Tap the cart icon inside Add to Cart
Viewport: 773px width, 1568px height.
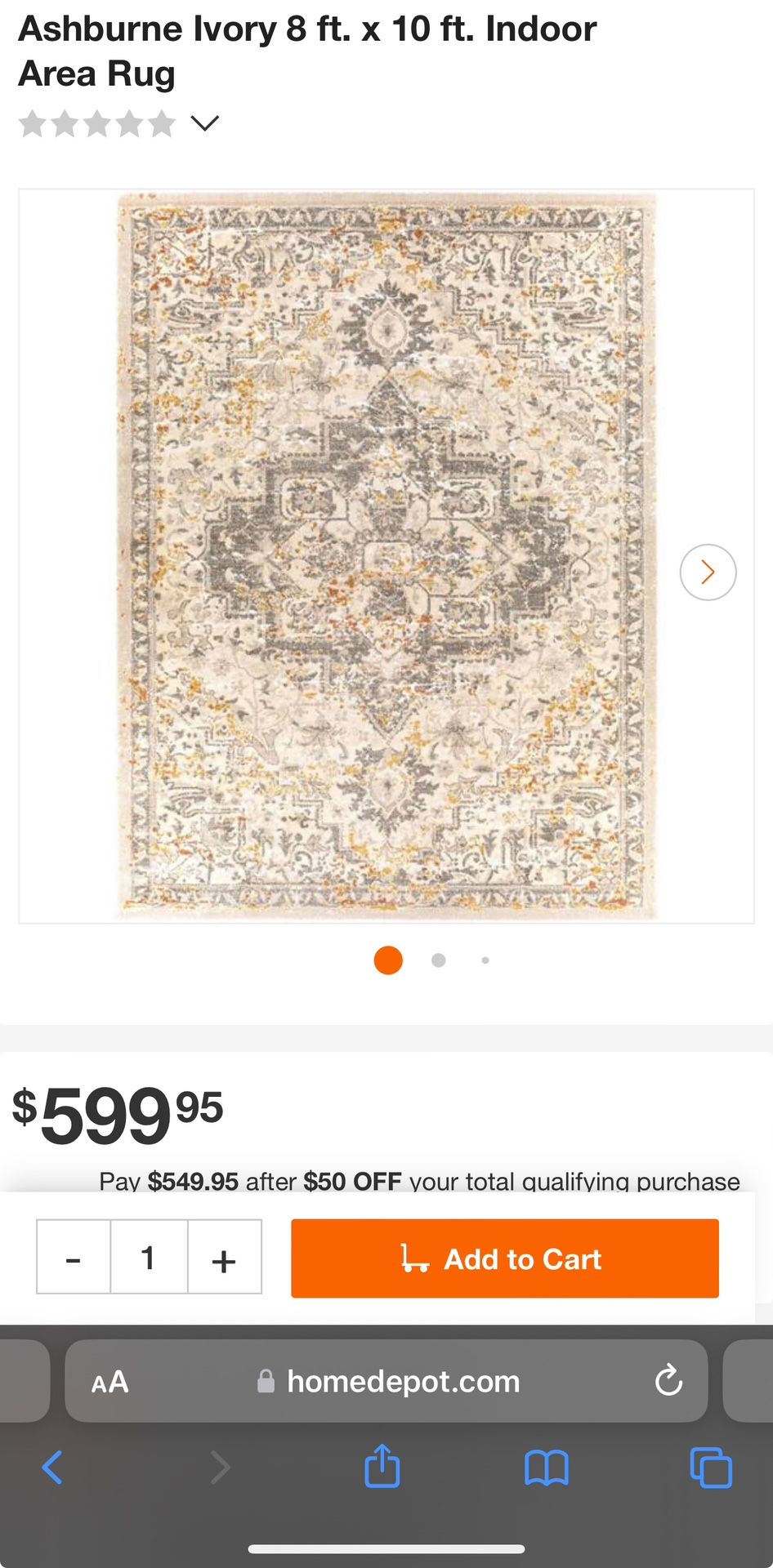click(x=416, y=1259)
